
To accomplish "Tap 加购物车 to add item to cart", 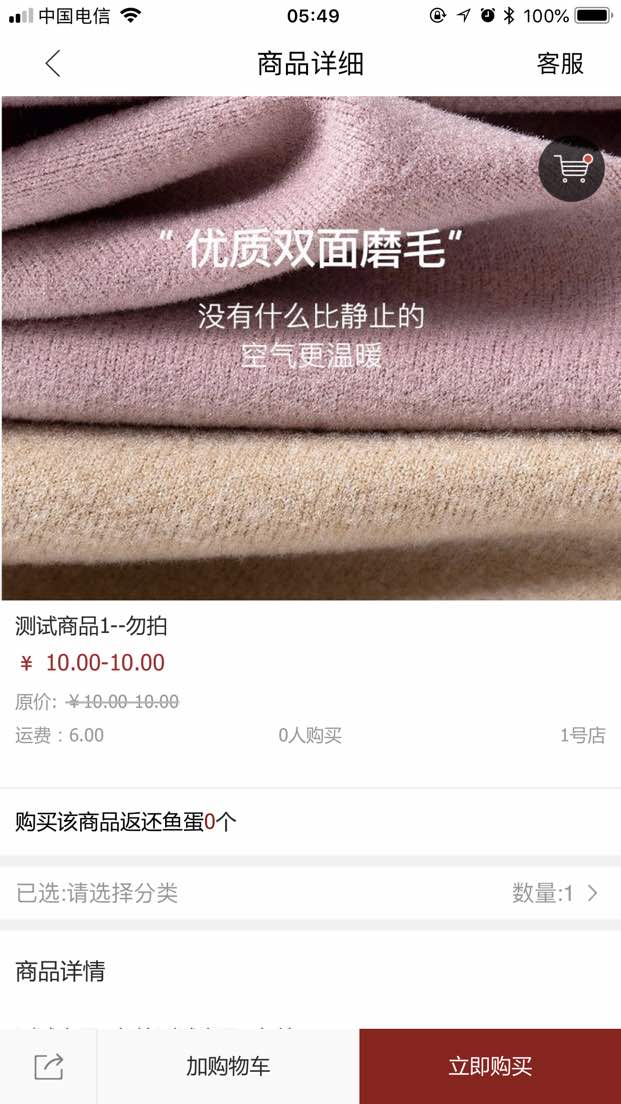I will point(228,1066).
